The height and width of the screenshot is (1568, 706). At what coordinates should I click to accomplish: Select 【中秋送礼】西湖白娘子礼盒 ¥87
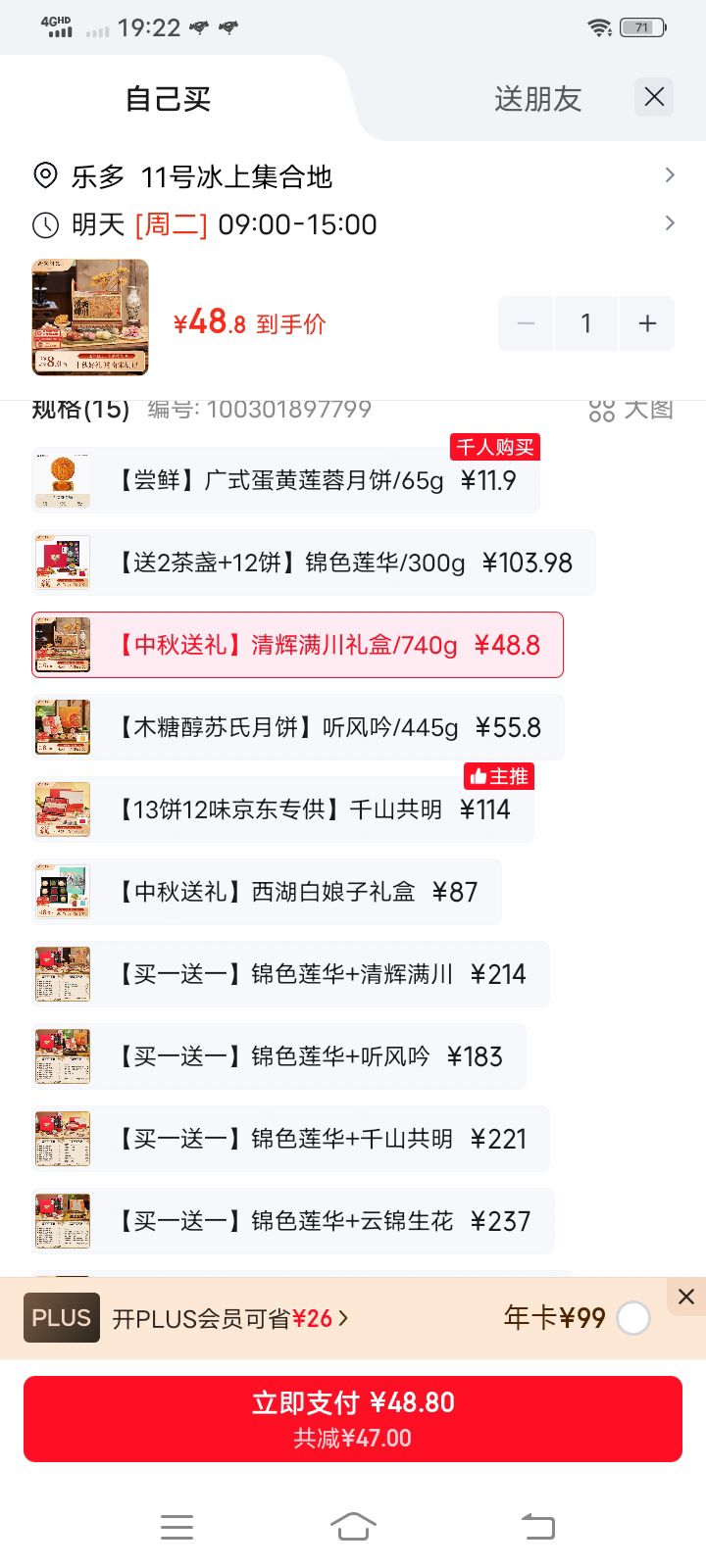[x=267, y=892]
